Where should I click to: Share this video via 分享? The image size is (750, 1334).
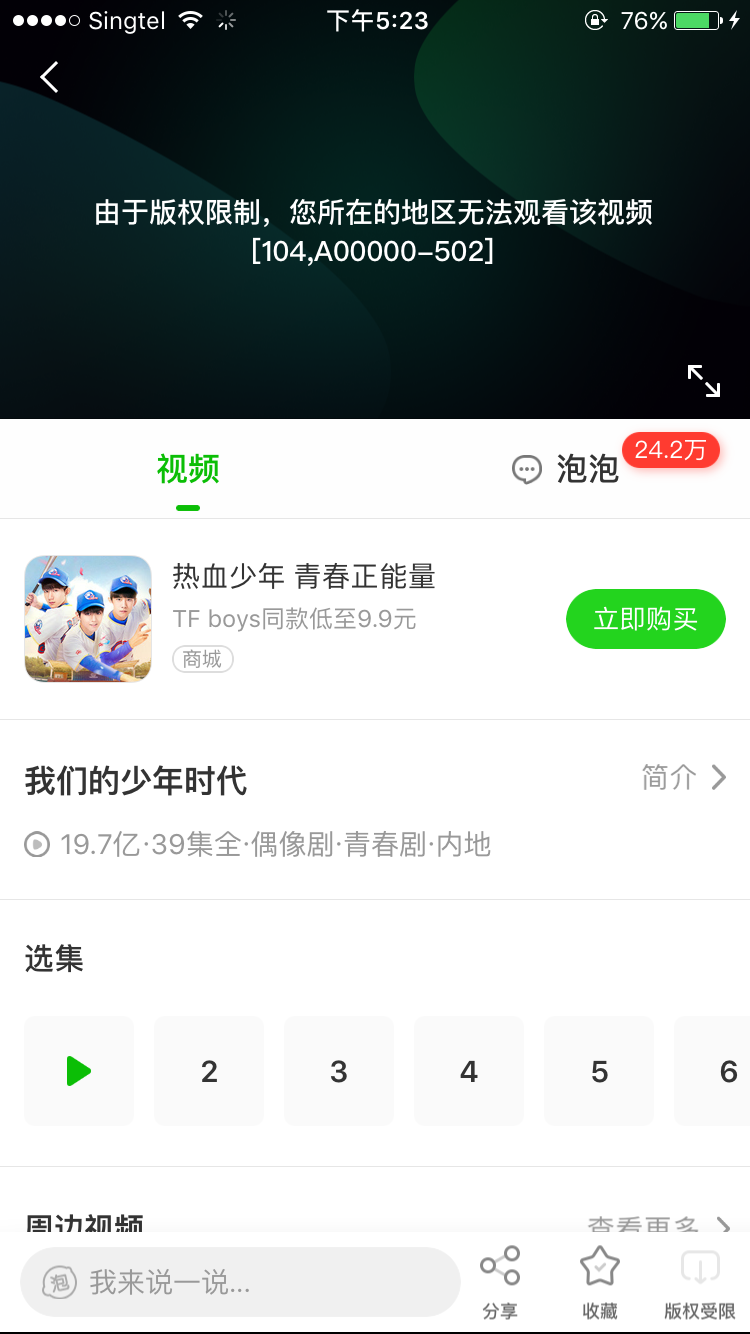pos(500,1282)
